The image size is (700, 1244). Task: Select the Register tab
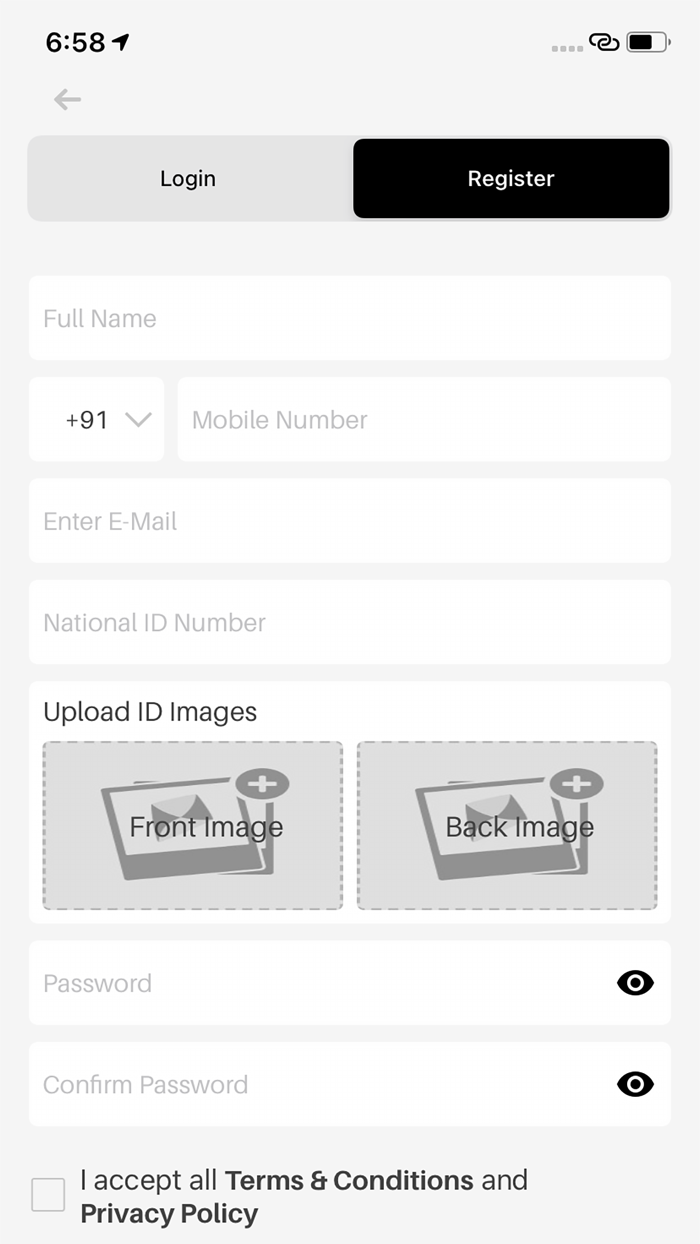coord(511,178)
